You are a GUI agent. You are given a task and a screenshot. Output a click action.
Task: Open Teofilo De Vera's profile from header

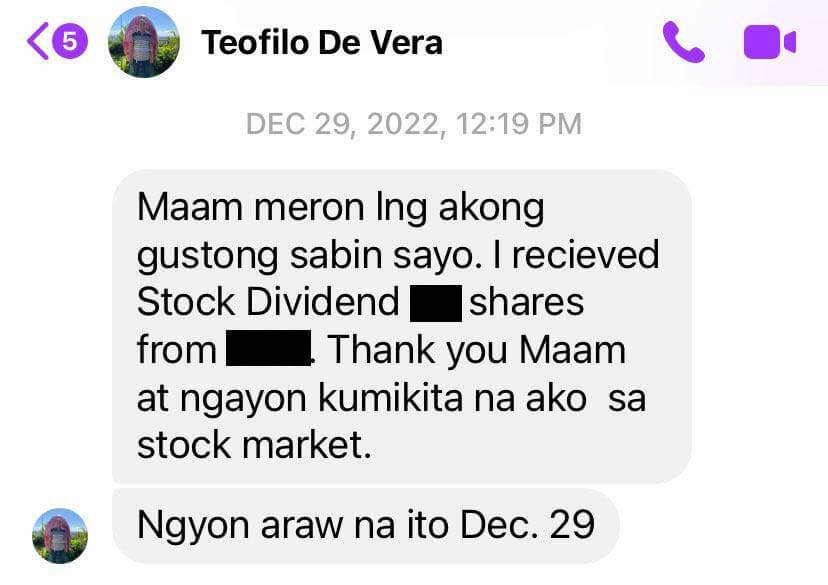pos(320,42)
